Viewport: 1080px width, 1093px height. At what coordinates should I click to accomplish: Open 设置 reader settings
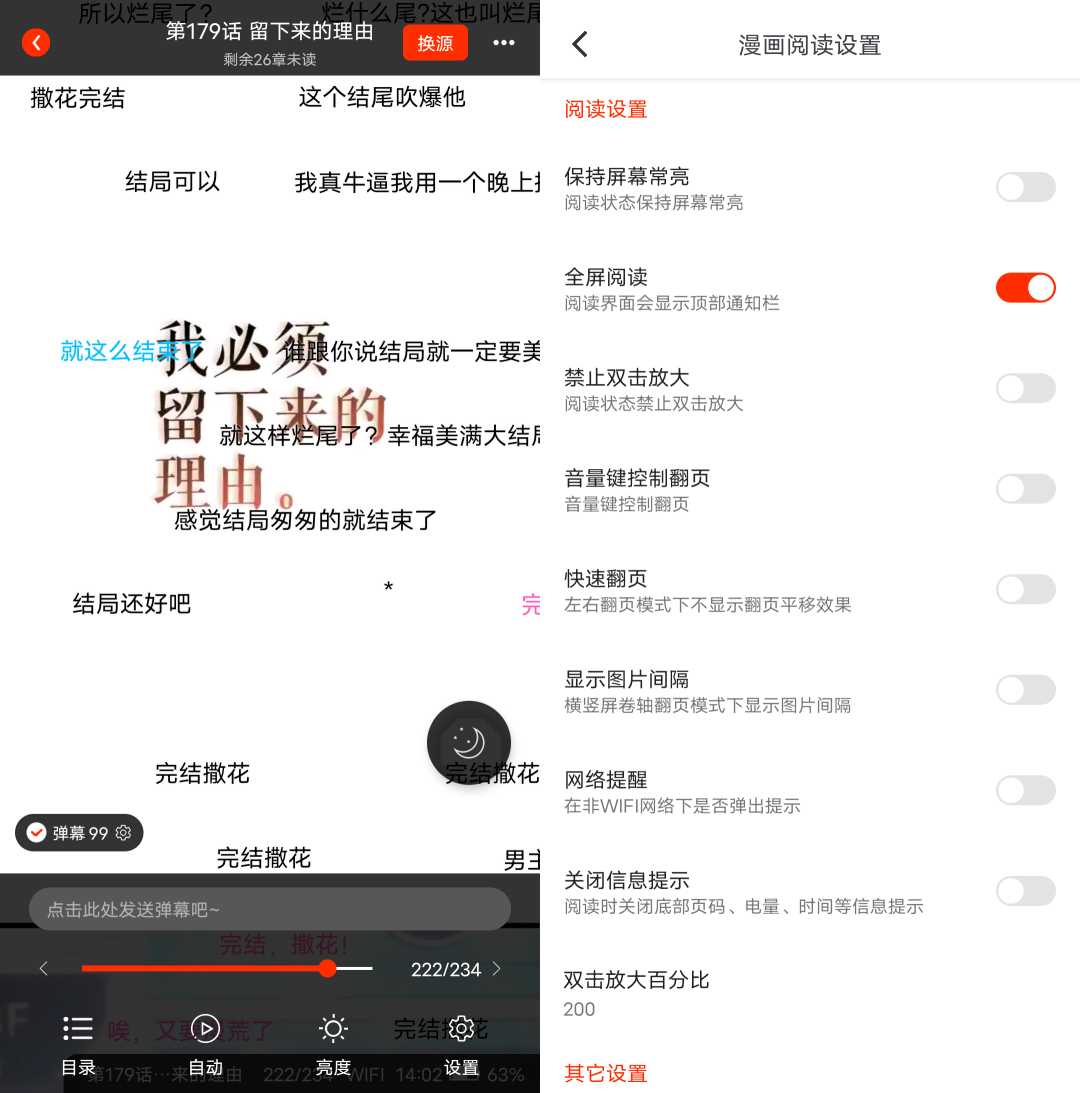coord(461,1045)
